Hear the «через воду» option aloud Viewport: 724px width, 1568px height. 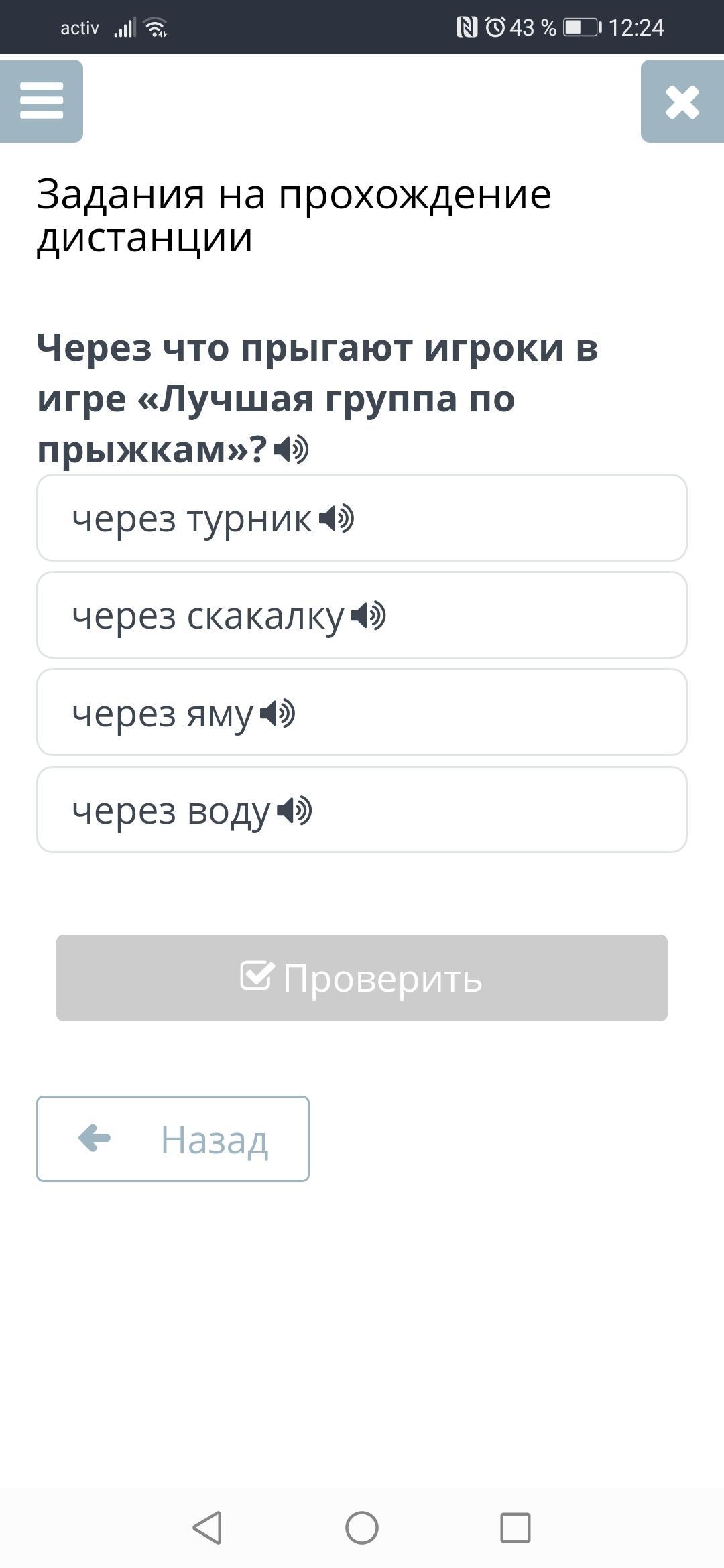294,811
